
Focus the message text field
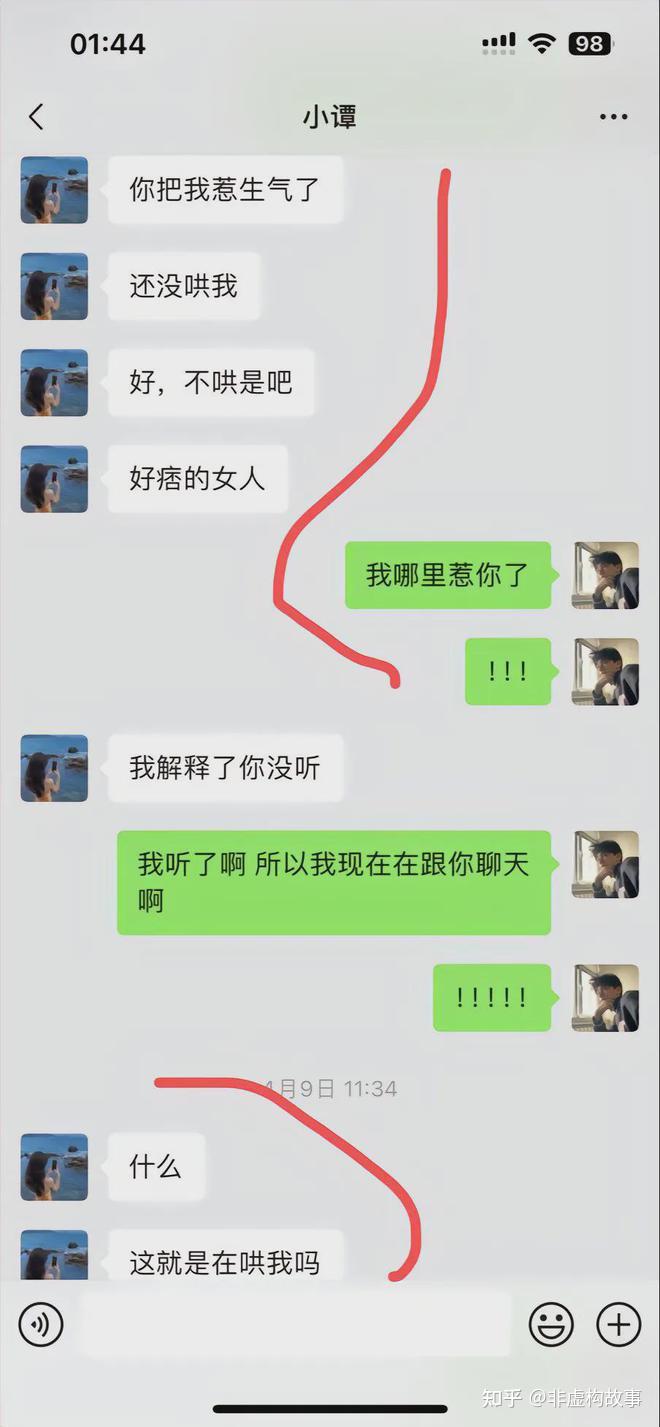coord(295,1325)
